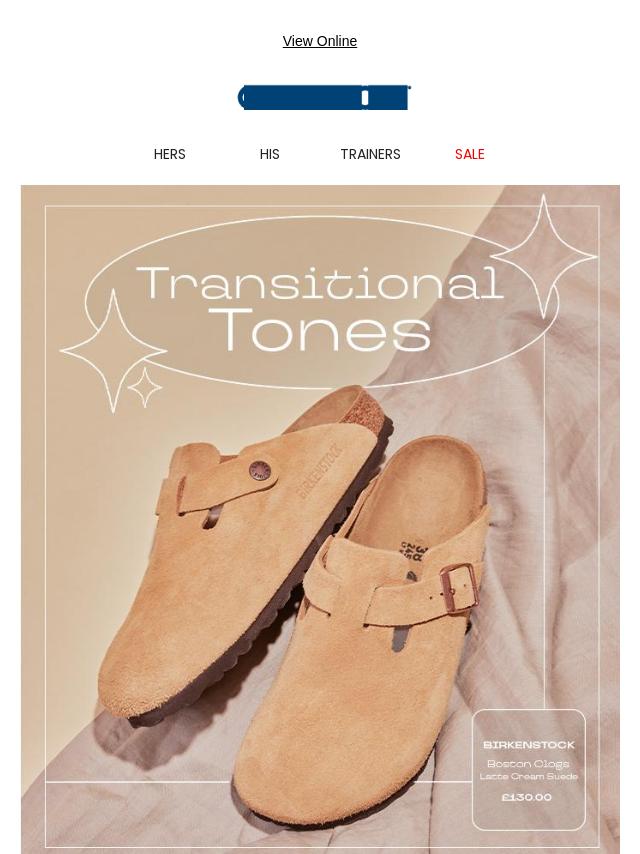
Task: Go to the HERS section
Action: pyautogui.click(x=169, y=154)
